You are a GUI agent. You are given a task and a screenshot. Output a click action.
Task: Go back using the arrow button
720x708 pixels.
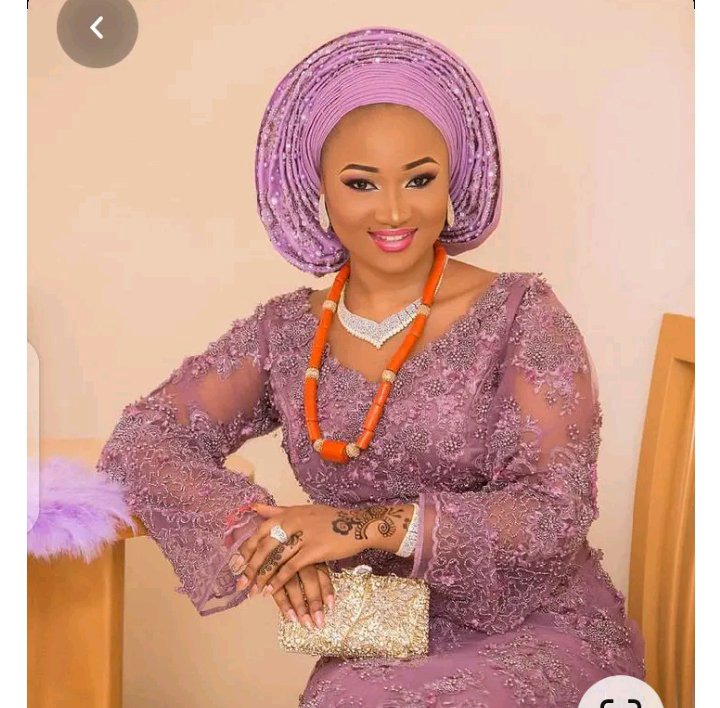click(x=97, y=29)
